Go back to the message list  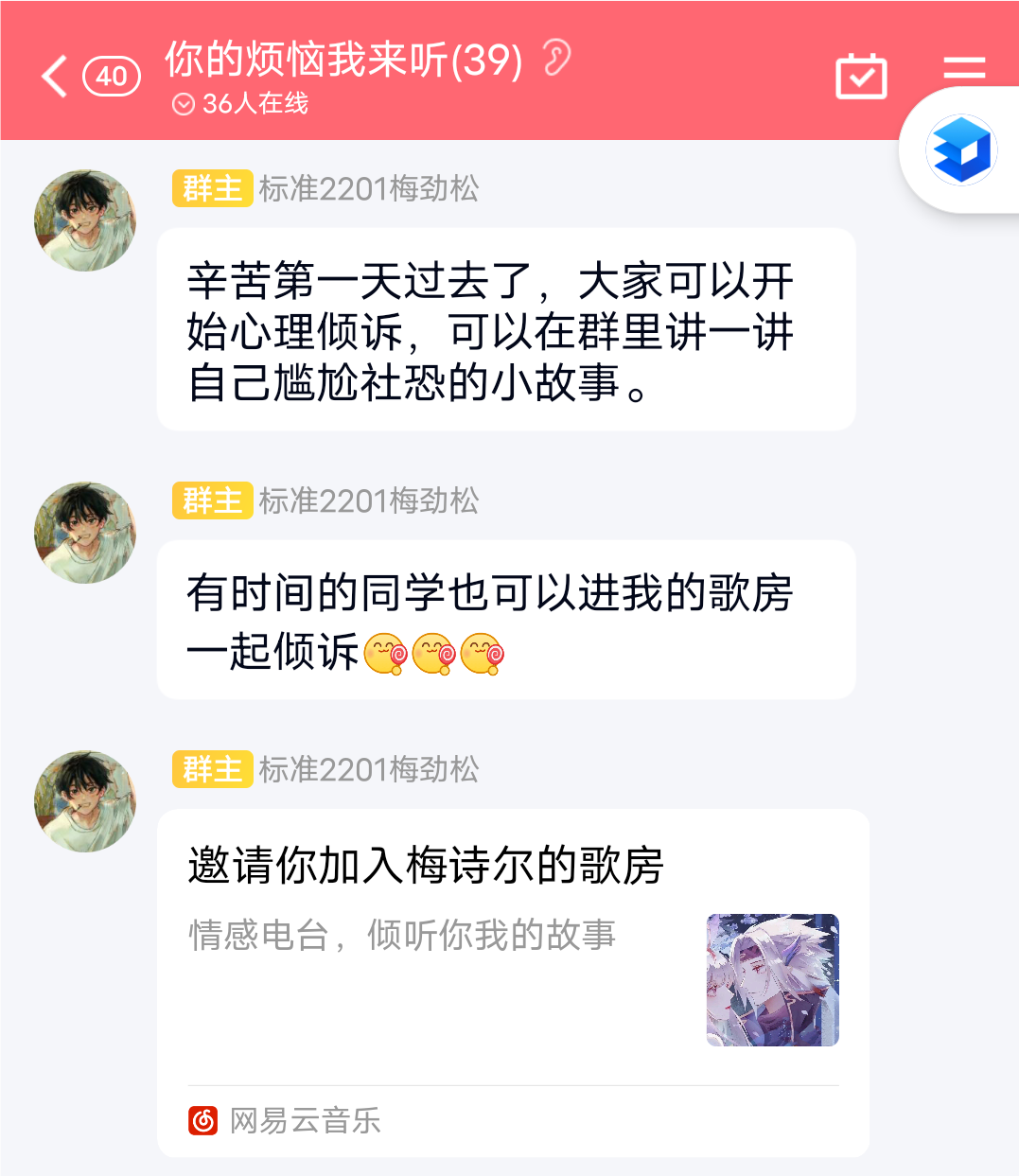(55, 76)
